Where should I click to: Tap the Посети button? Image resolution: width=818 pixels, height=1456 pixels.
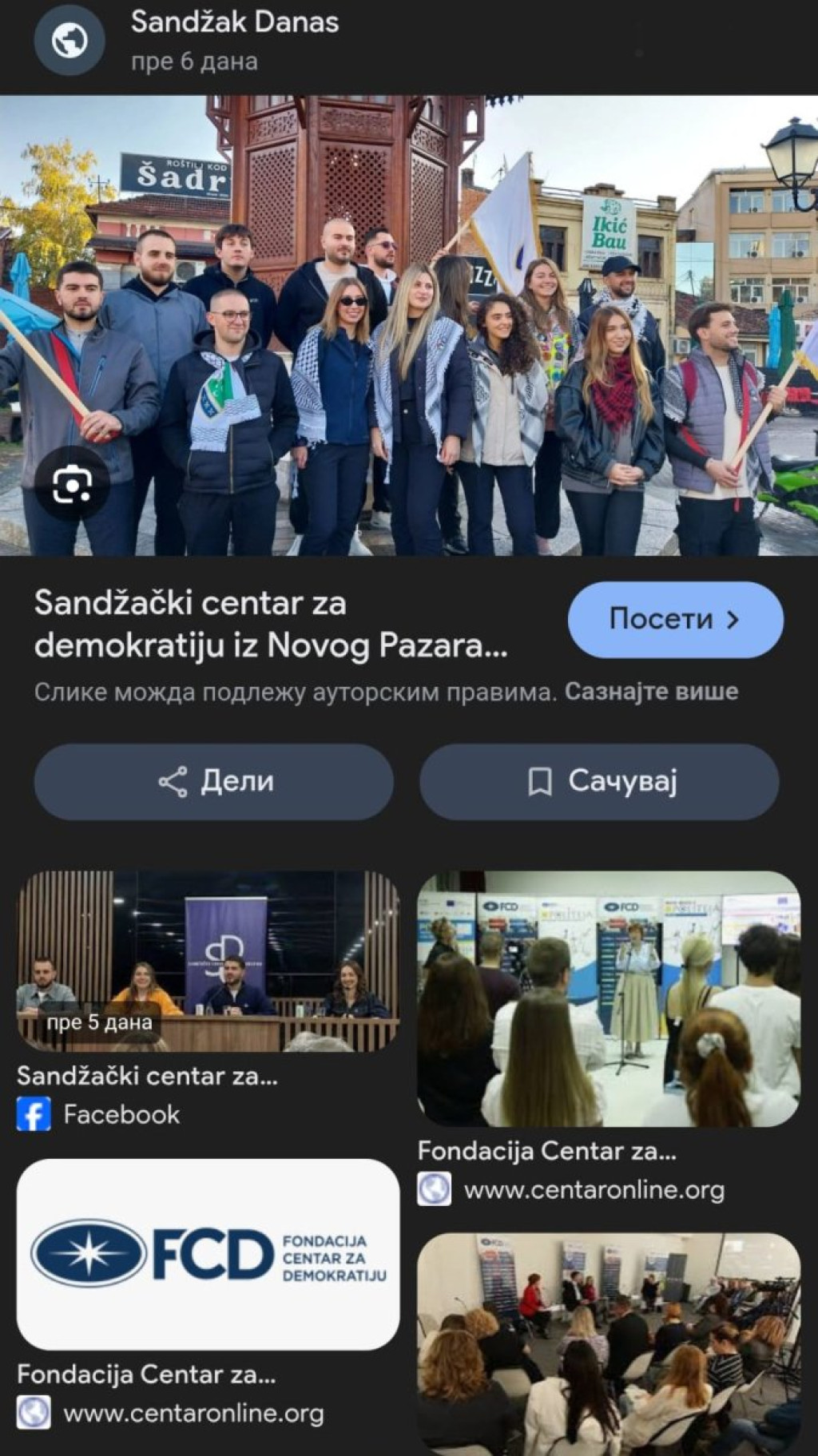[x=675, y=620]
